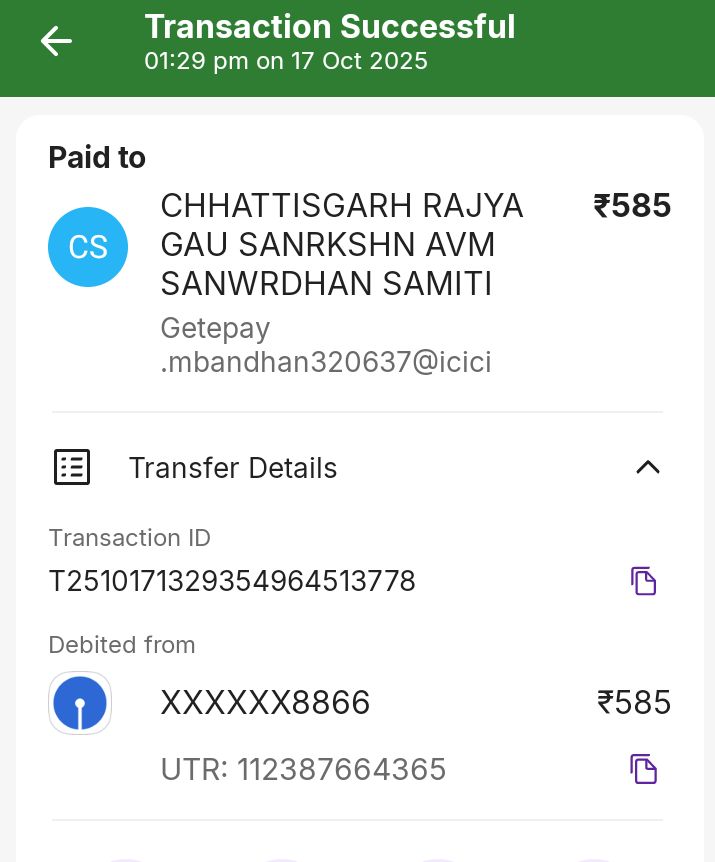This screenshot has height=862, width=715.
Task: Copy the Transaction ID
Action: (643, 581)
